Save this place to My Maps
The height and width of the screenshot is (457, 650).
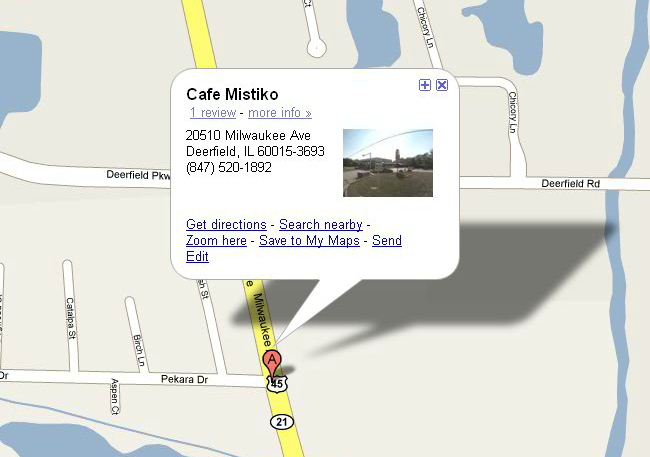(310, 241)
